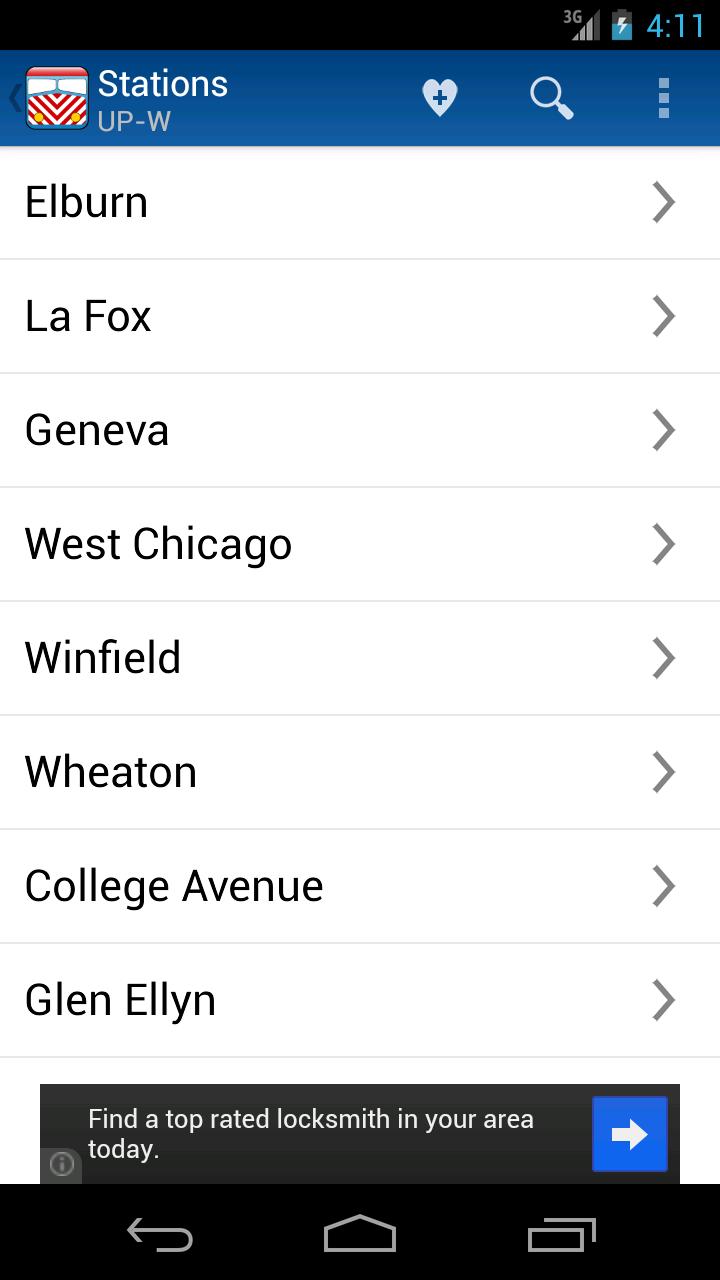Go to the home screen
This screenshot has width=720, height=1280.
pos(360,1235)
